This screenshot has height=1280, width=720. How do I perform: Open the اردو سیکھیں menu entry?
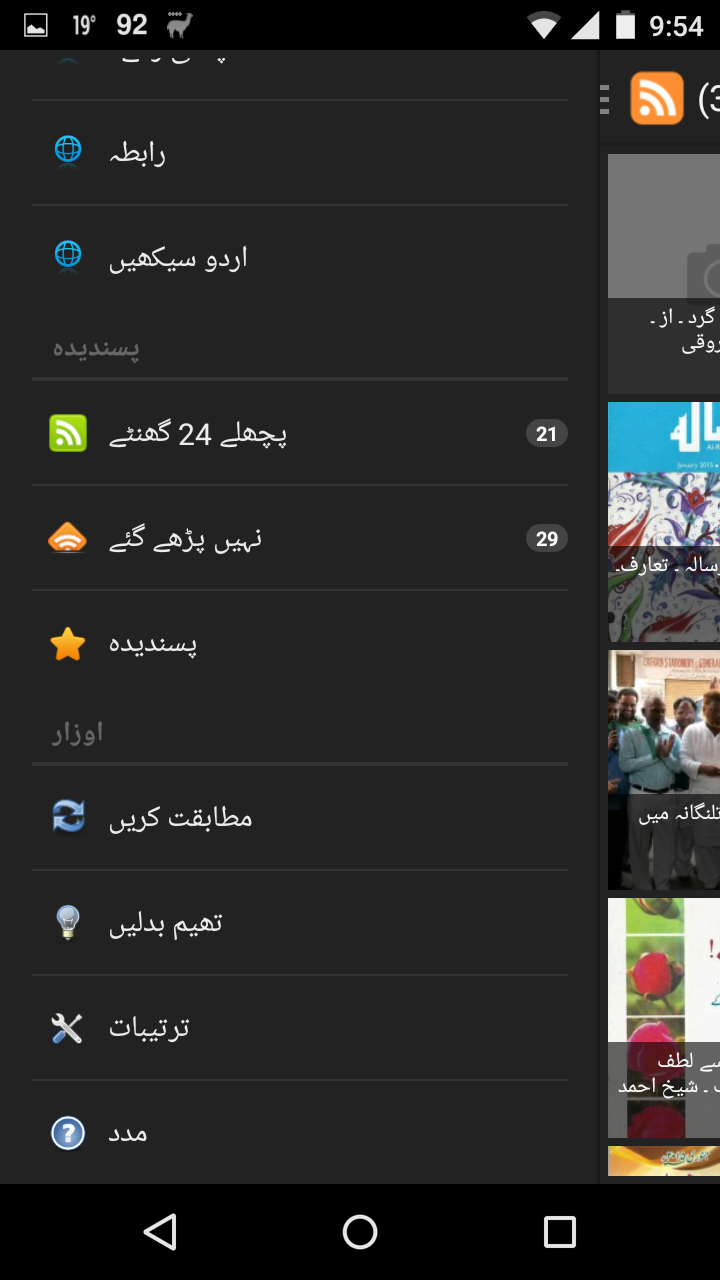[x=300, y=258]
